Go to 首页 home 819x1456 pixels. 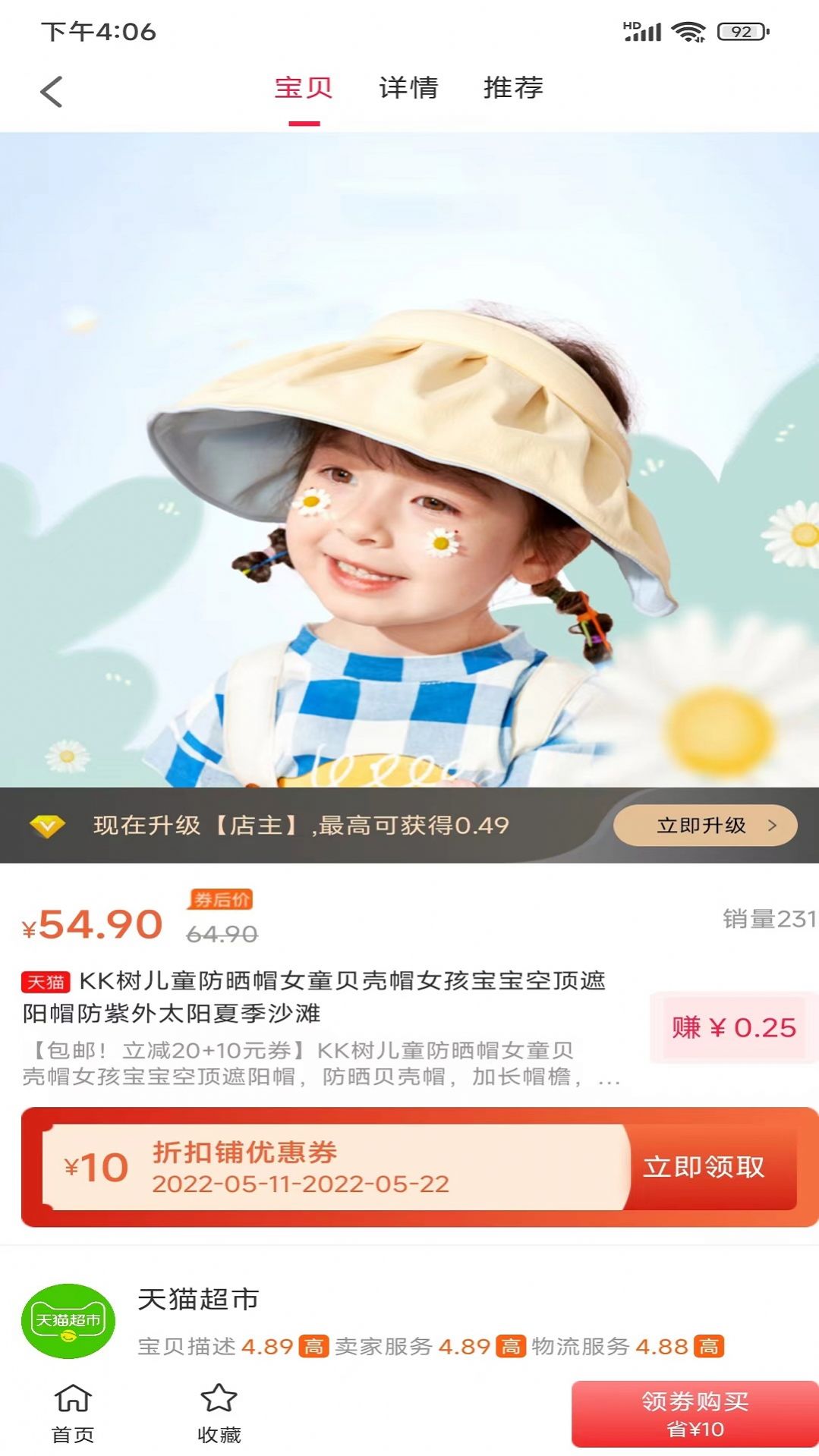pos(73,1414)
